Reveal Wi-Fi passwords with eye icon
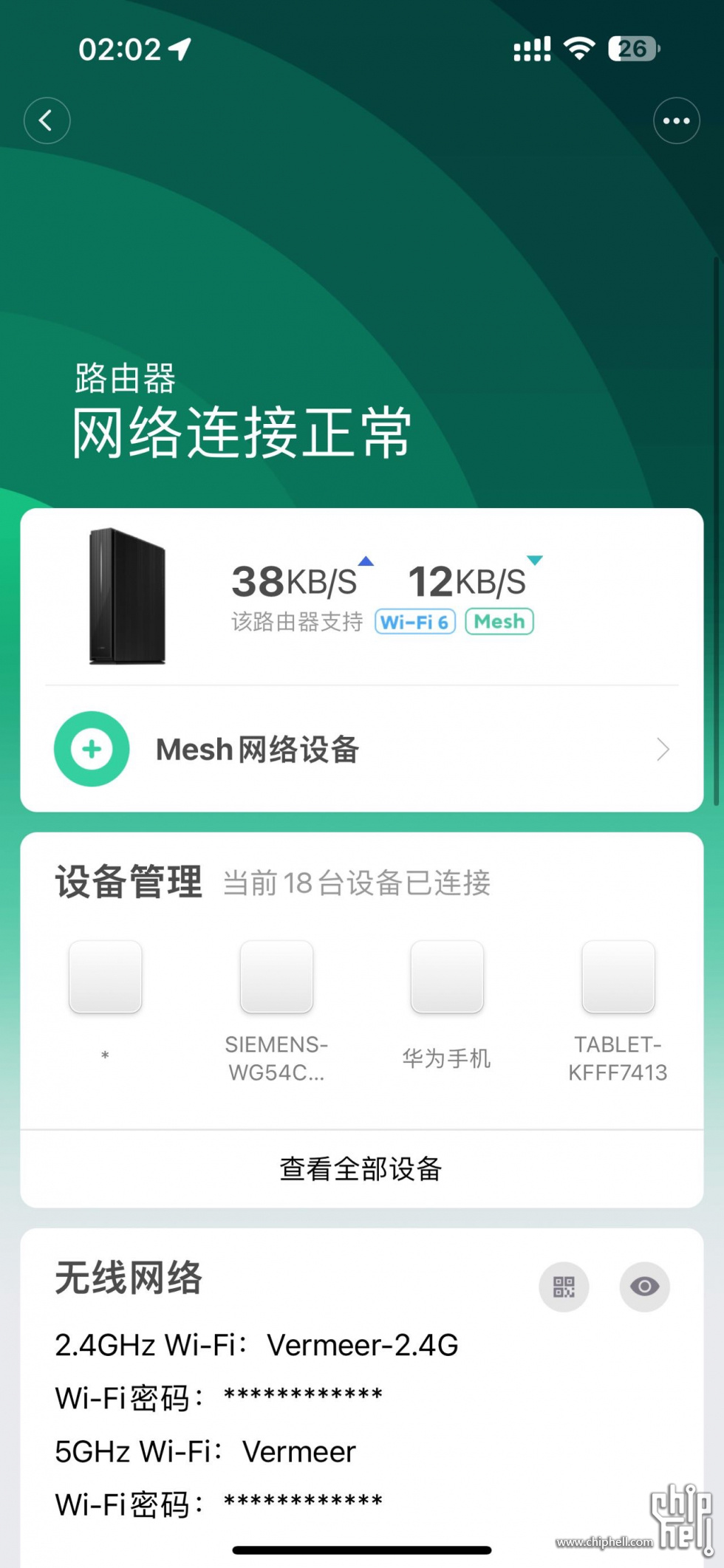Viewport: 724px width, 1568px height. coord(644,1287)
